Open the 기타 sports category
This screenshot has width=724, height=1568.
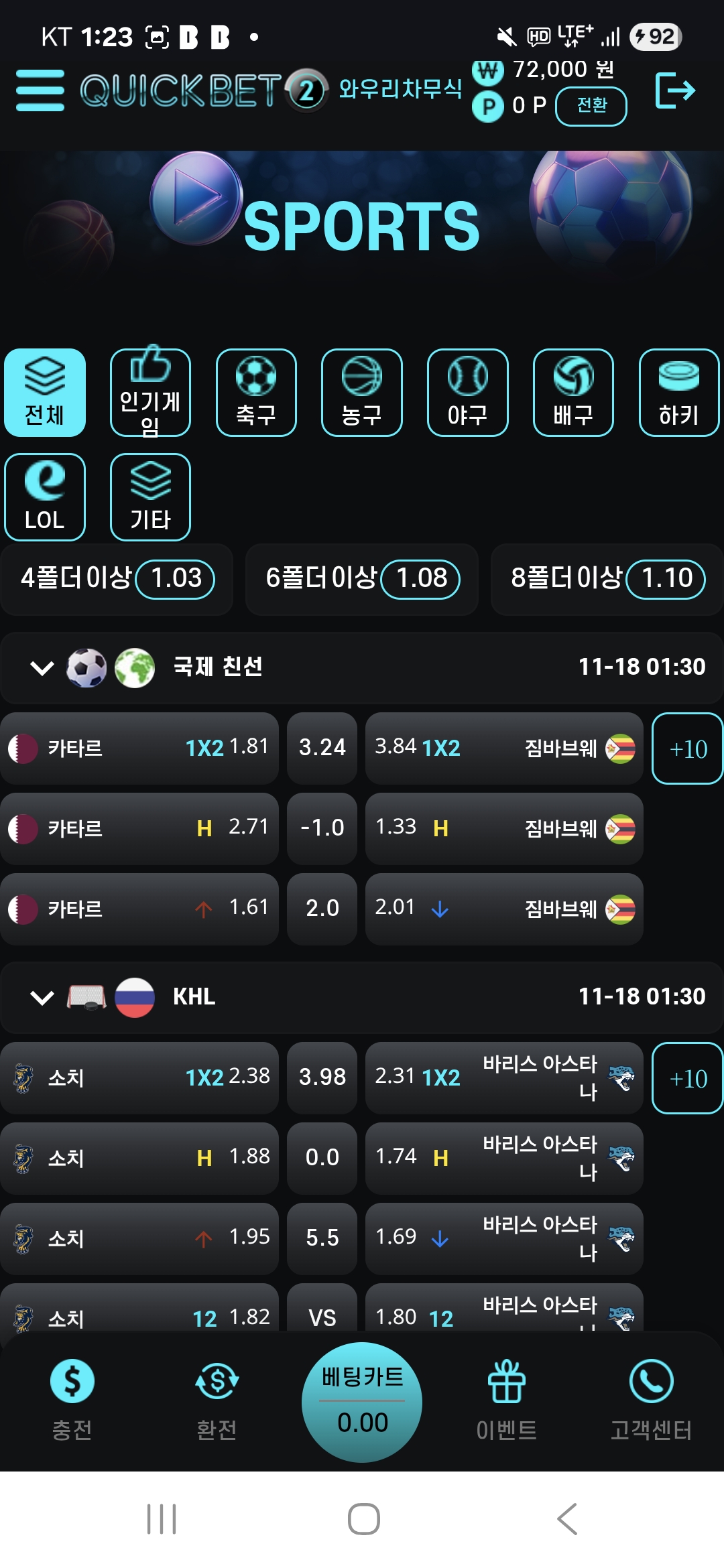(150, 497)
